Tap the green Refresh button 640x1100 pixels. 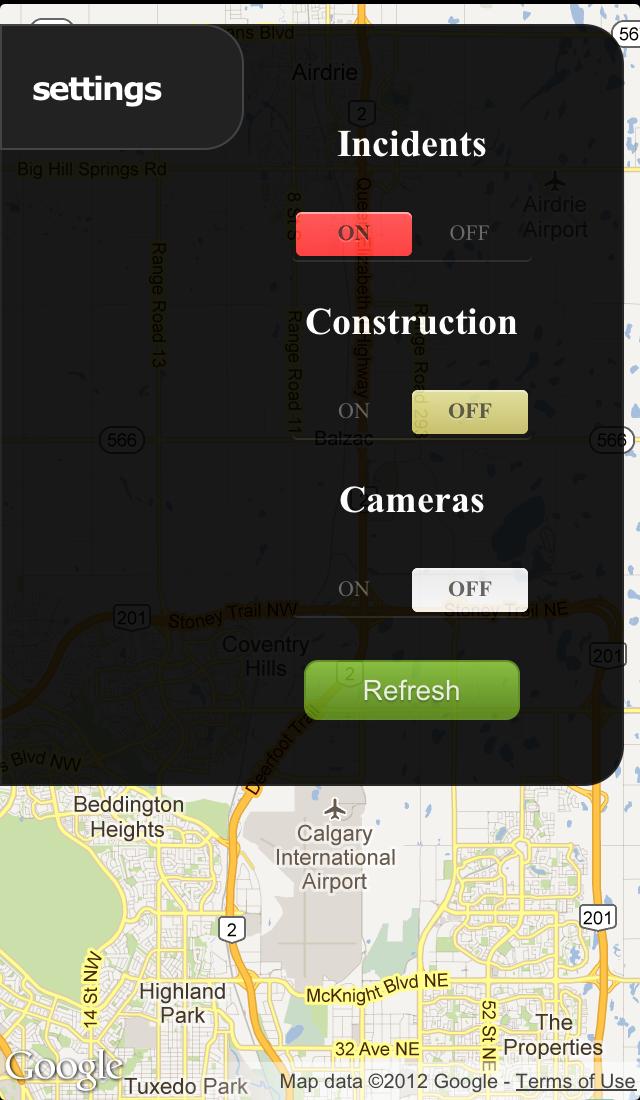tap(412, 690)
